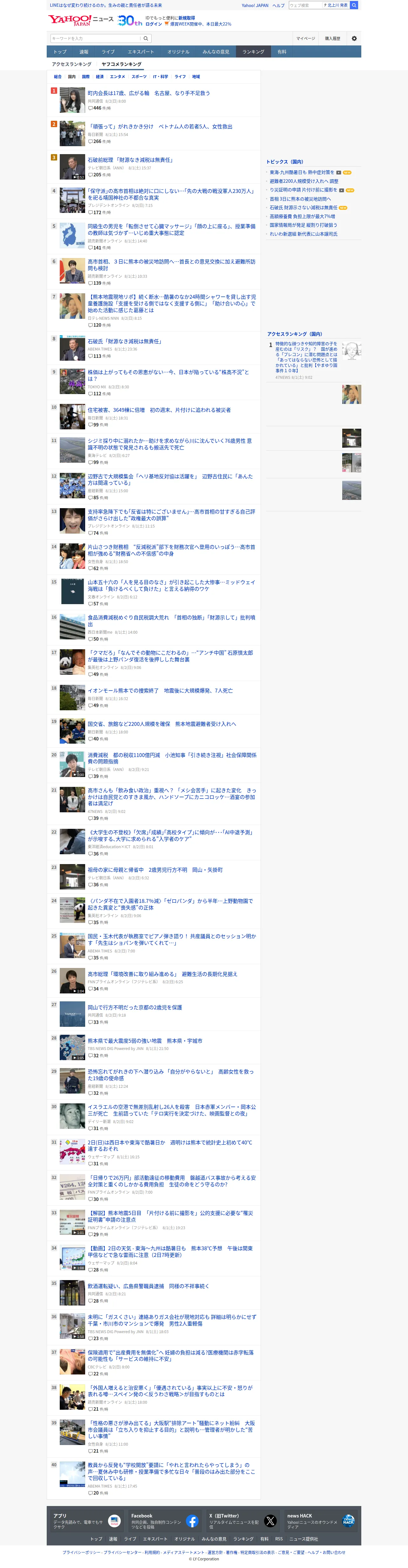Open article 住宅被害、3649棟に倍増
The image size is (408, 1568).
pos(159,410)
